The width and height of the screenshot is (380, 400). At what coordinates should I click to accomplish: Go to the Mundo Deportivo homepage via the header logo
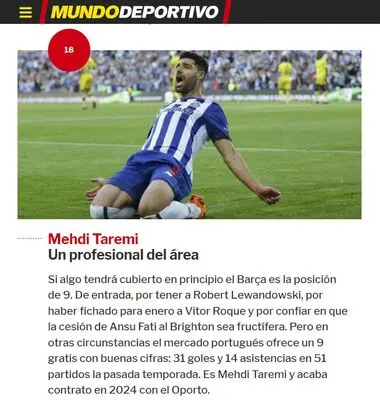click(x=135, y=12)
